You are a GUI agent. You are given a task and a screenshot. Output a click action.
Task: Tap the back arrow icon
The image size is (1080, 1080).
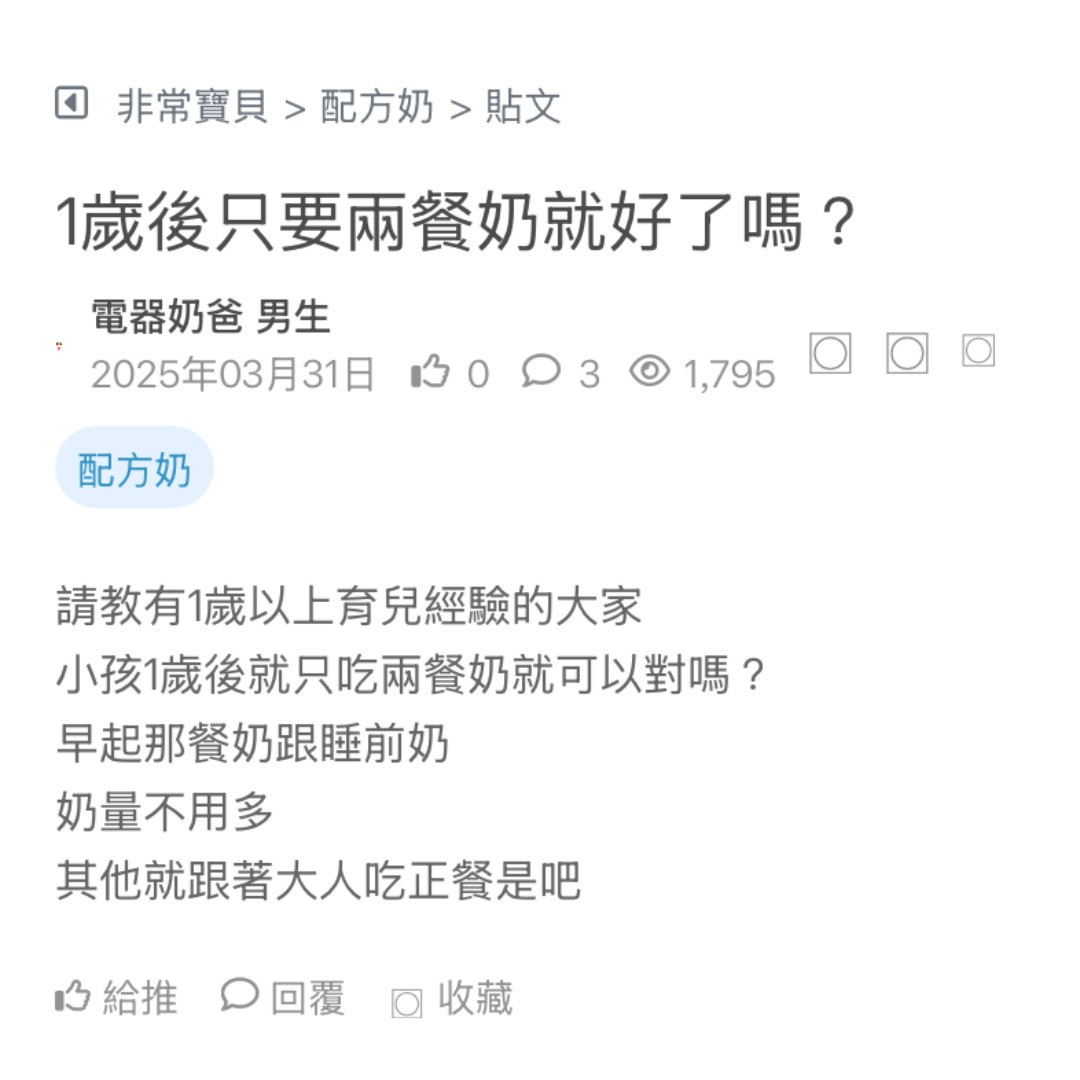[71, 103]
